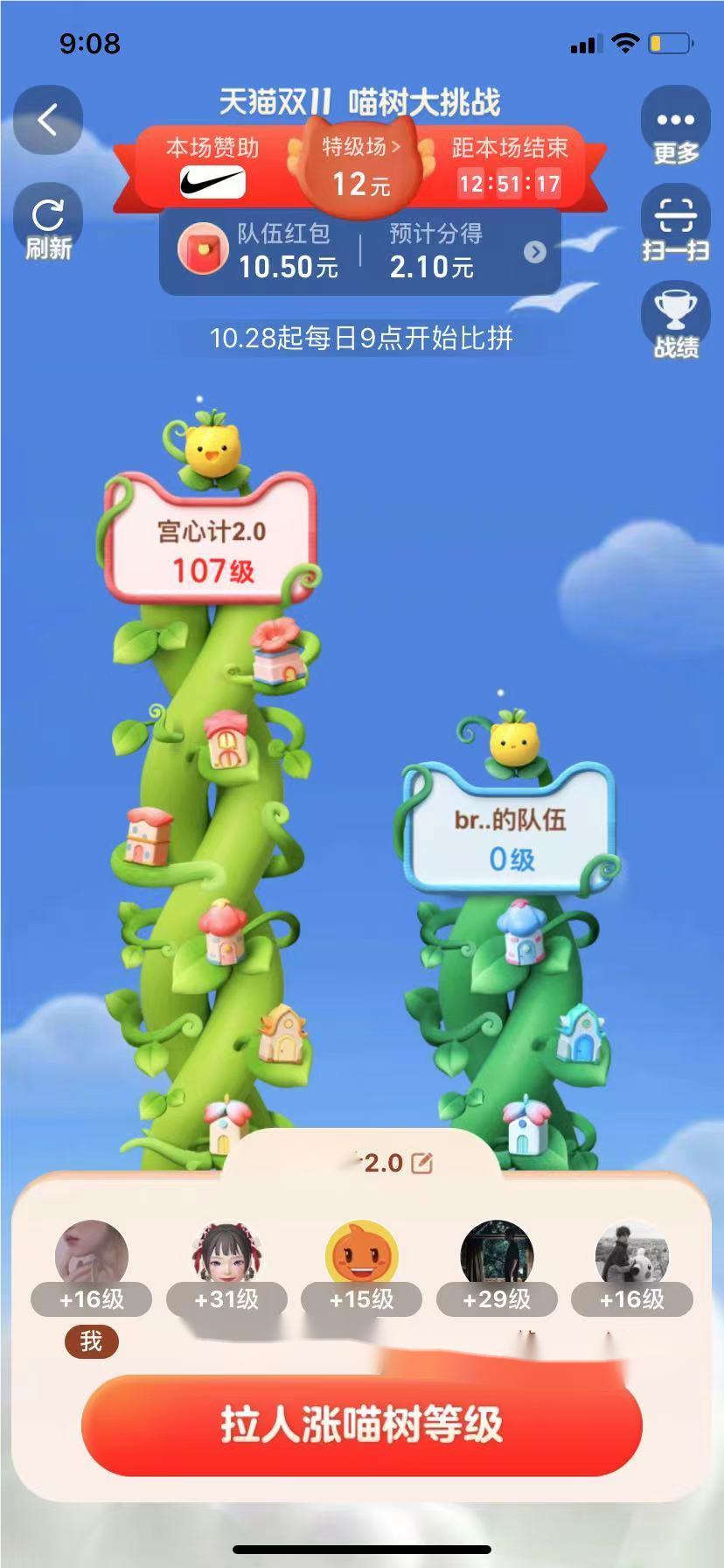The image size is (724, 1568).
Task: Open br..的队伍 0级 opponent sign
Action: [x=510, y=837]
